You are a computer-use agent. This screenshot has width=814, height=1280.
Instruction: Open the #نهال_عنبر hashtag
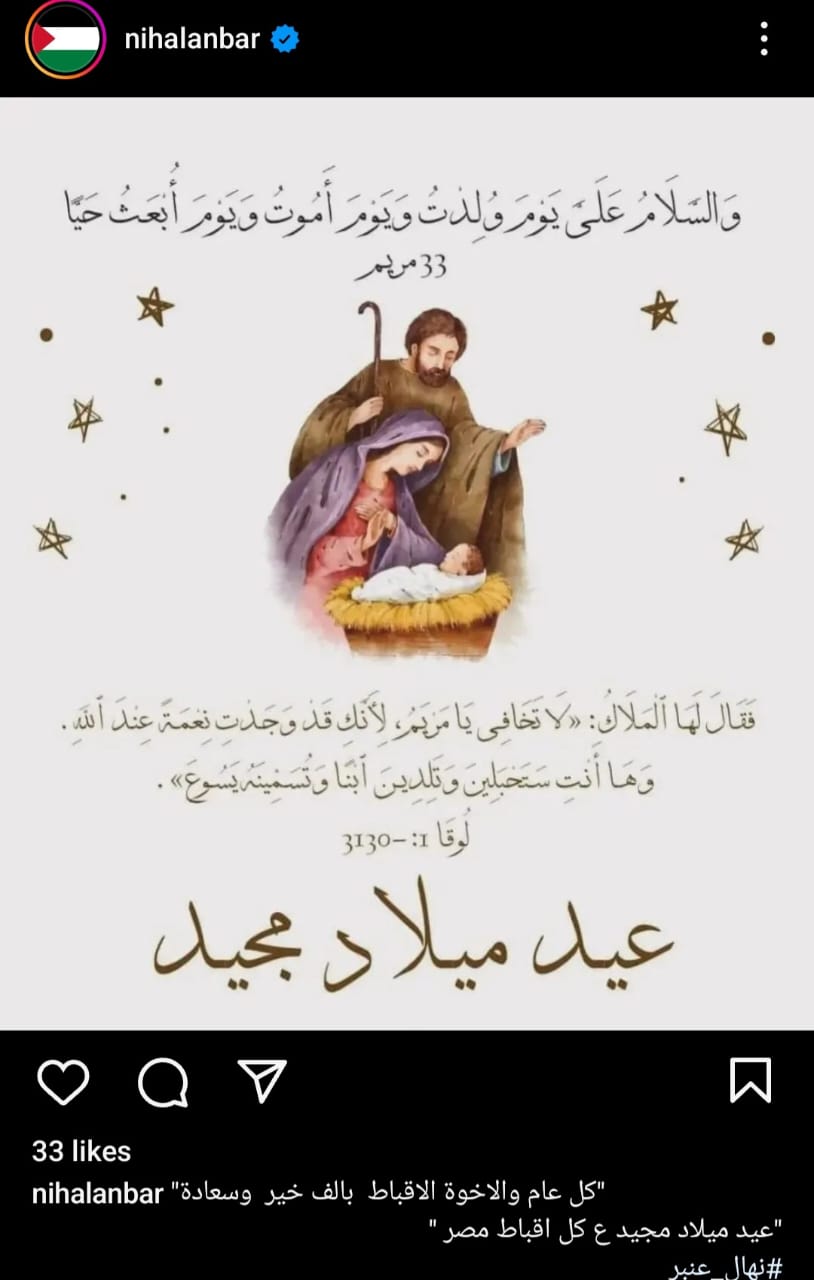[x=728, y=1268]
